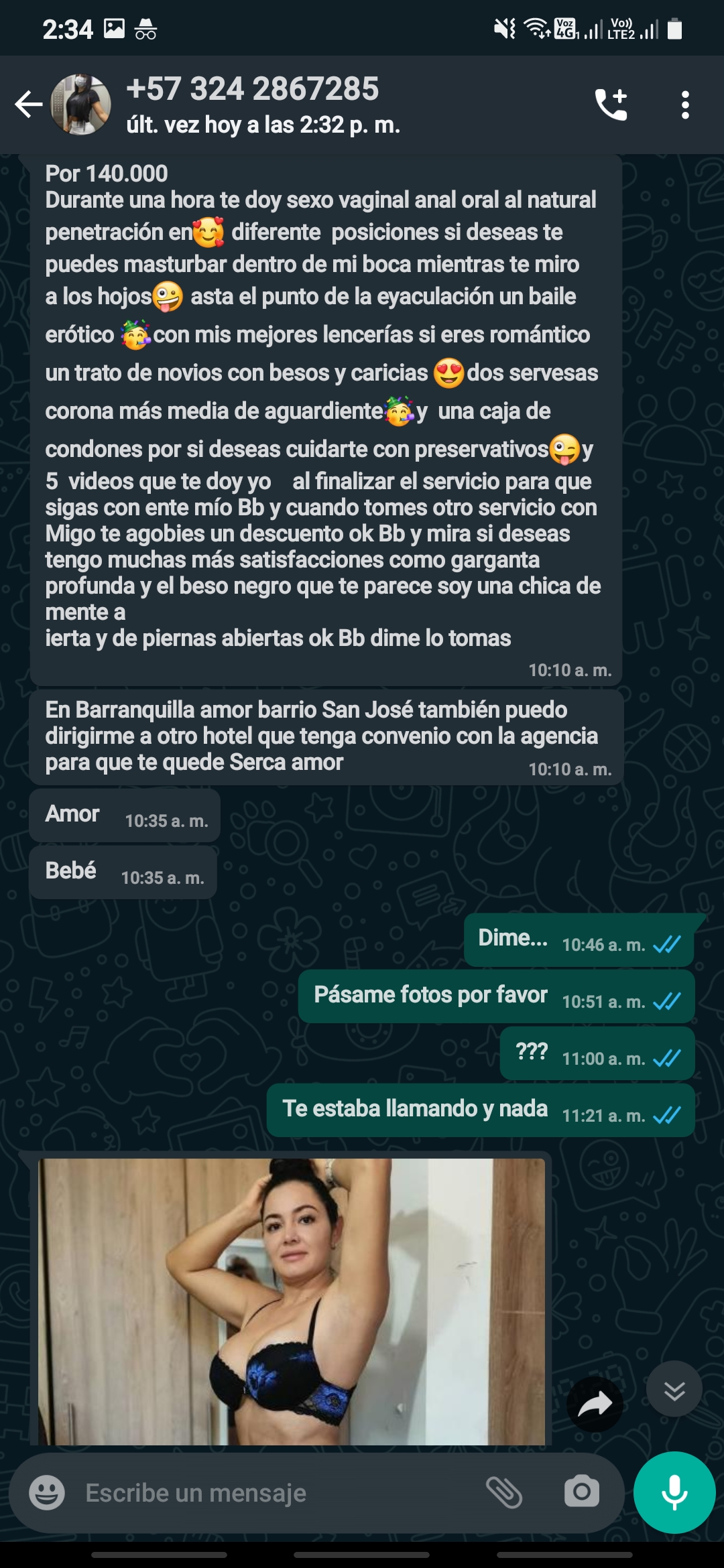Open the received photo
This screenshot has width=724, height=1568.
tap(292, 1300)
